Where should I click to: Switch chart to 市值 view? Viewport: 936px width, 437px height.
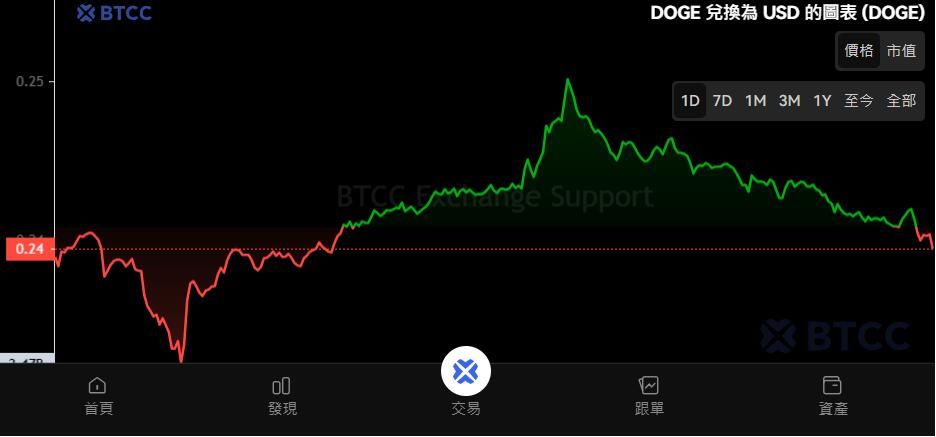click(901, 51)
